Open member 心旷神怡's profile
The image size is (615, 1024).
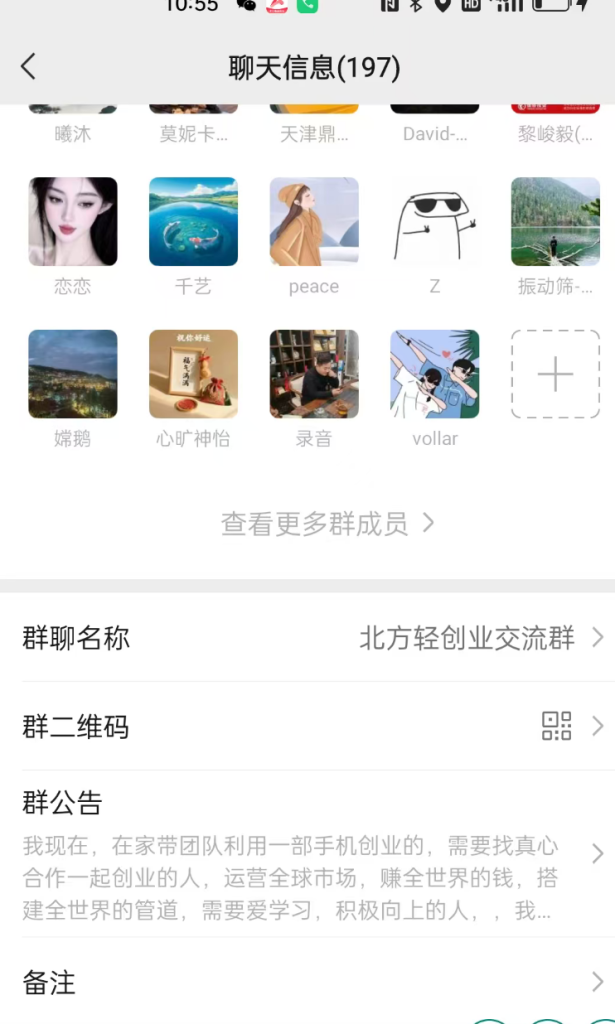193,374
